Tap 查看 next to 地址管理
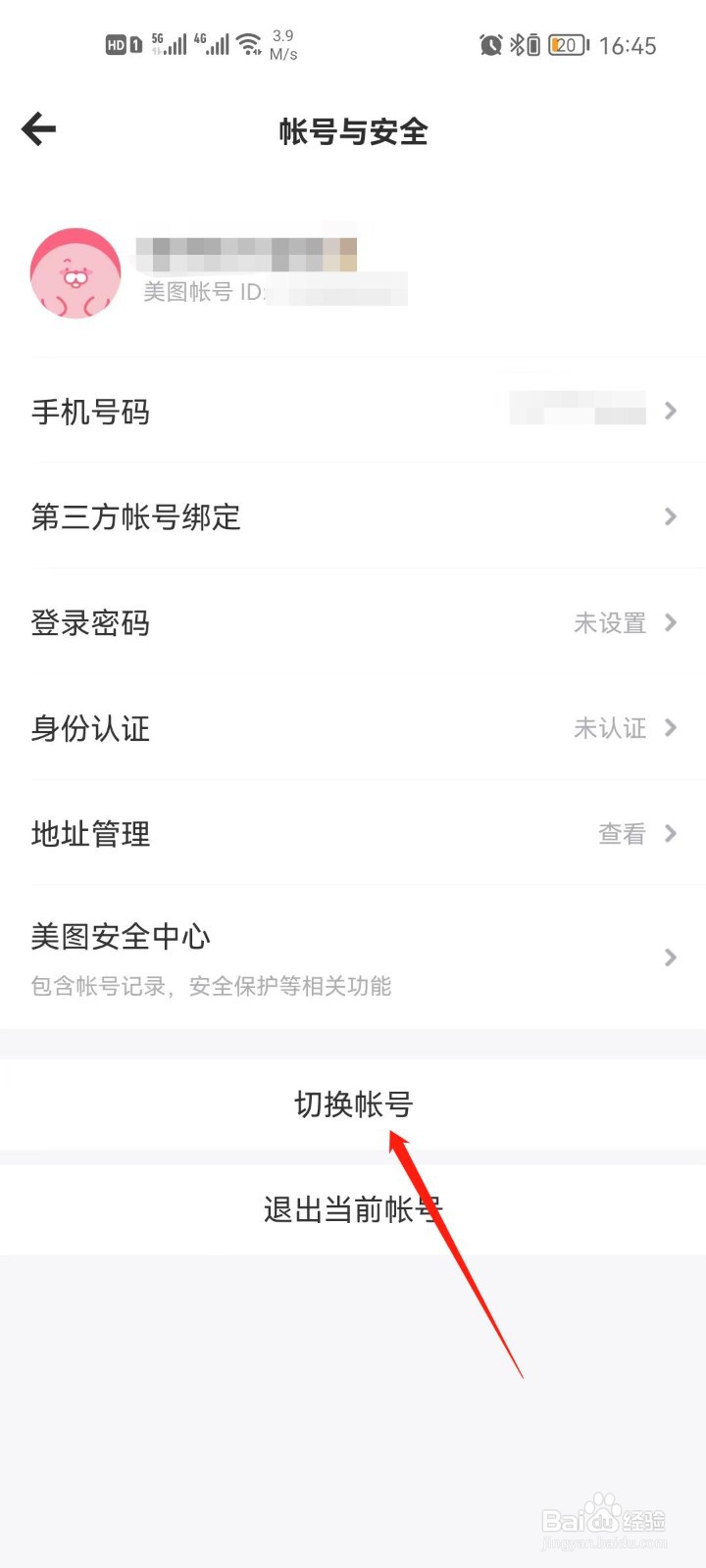 [x=622, y=833]
